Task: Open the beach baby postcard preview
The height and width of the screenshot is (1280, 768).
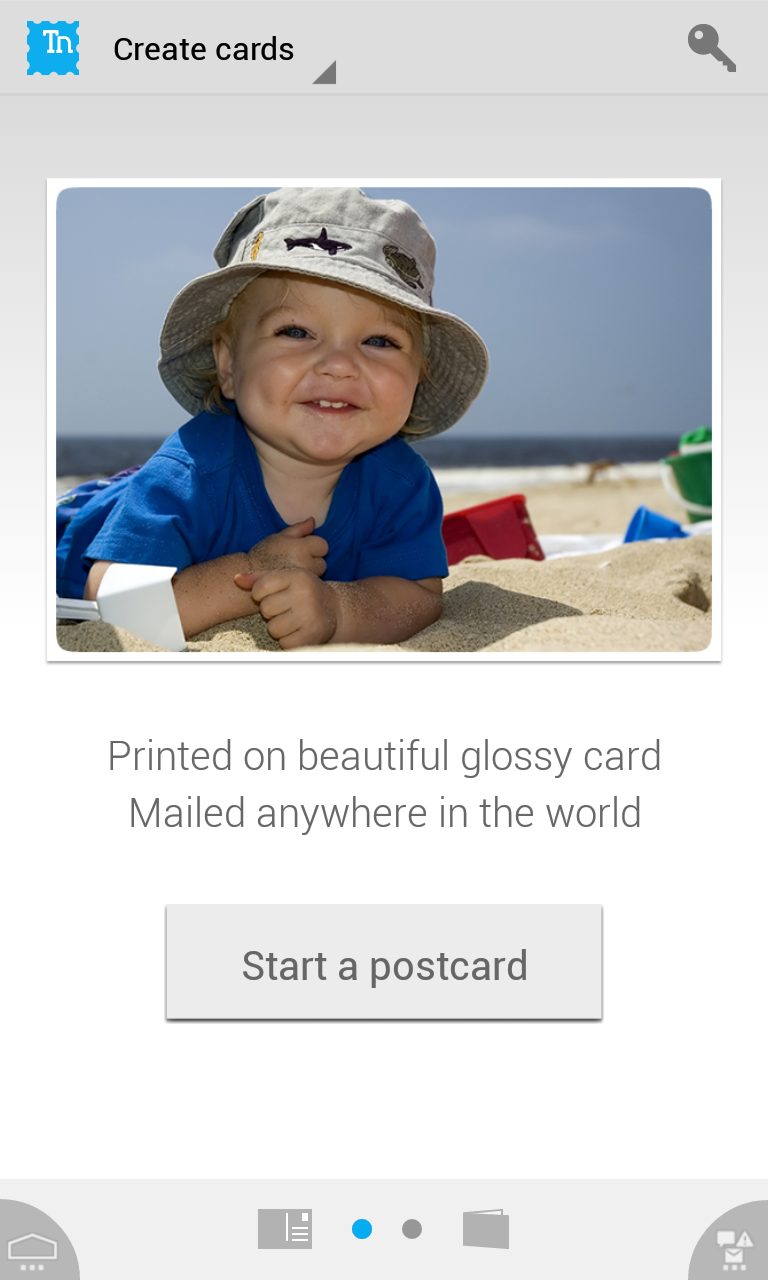Action: click(384, 420)
